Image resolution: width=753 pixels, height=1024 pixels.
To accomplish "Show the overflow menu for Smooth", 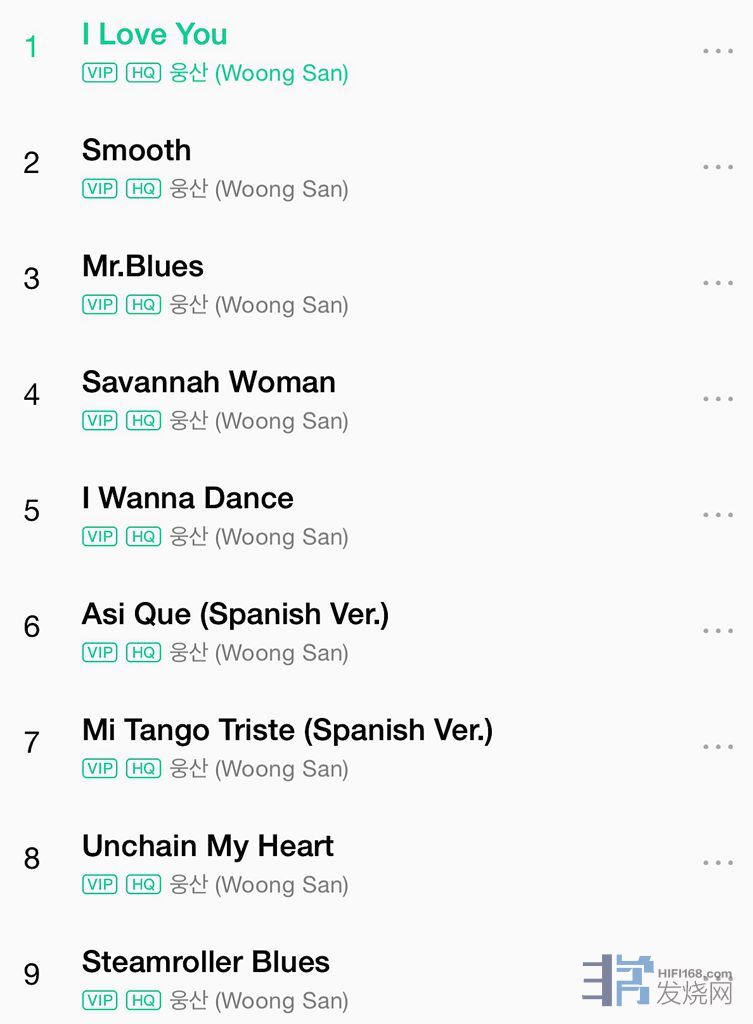I will pyautogui.click(x=717, y=167).
